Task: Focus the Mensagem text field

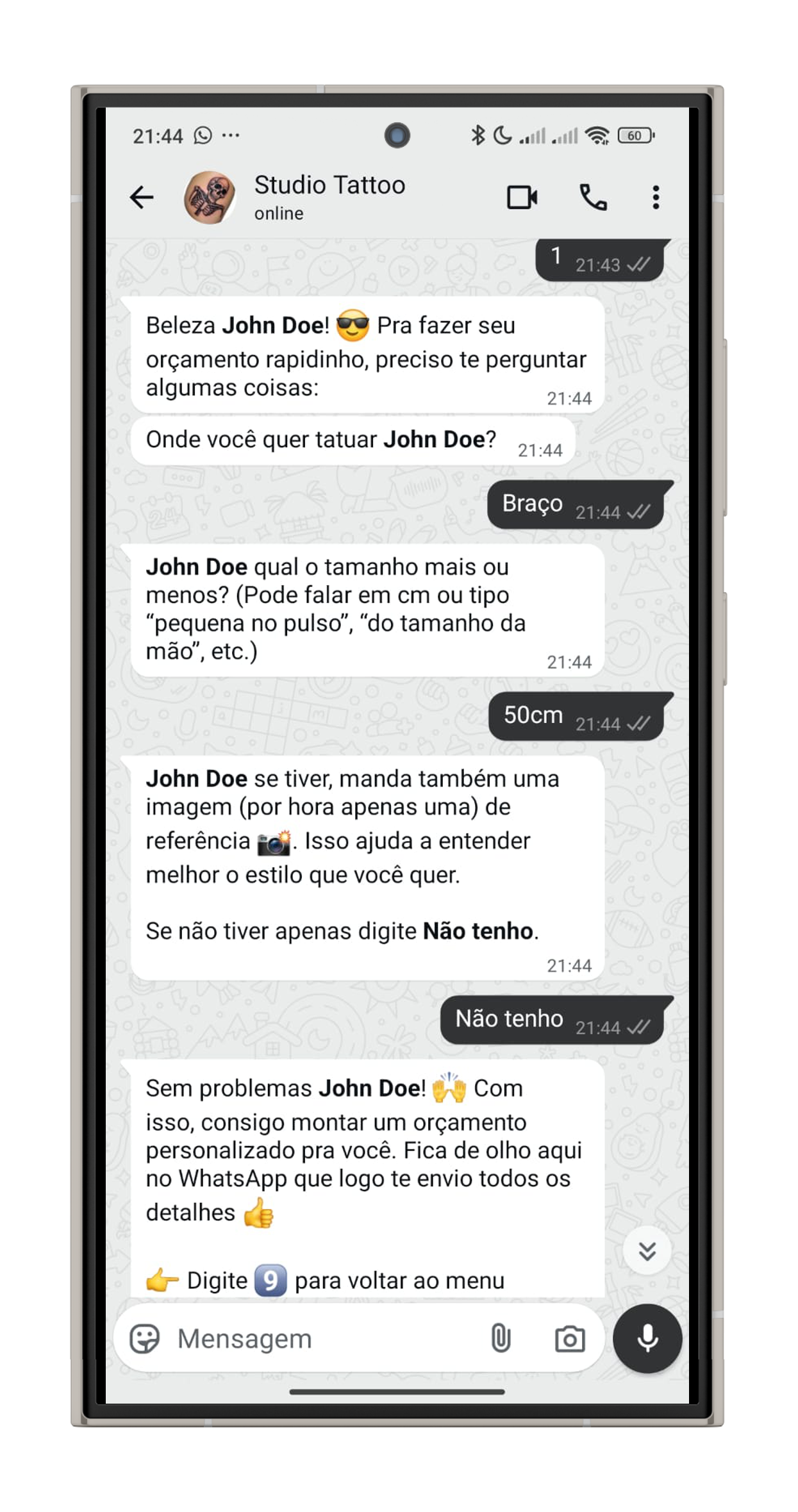Action: click(x=320, y=1339)
